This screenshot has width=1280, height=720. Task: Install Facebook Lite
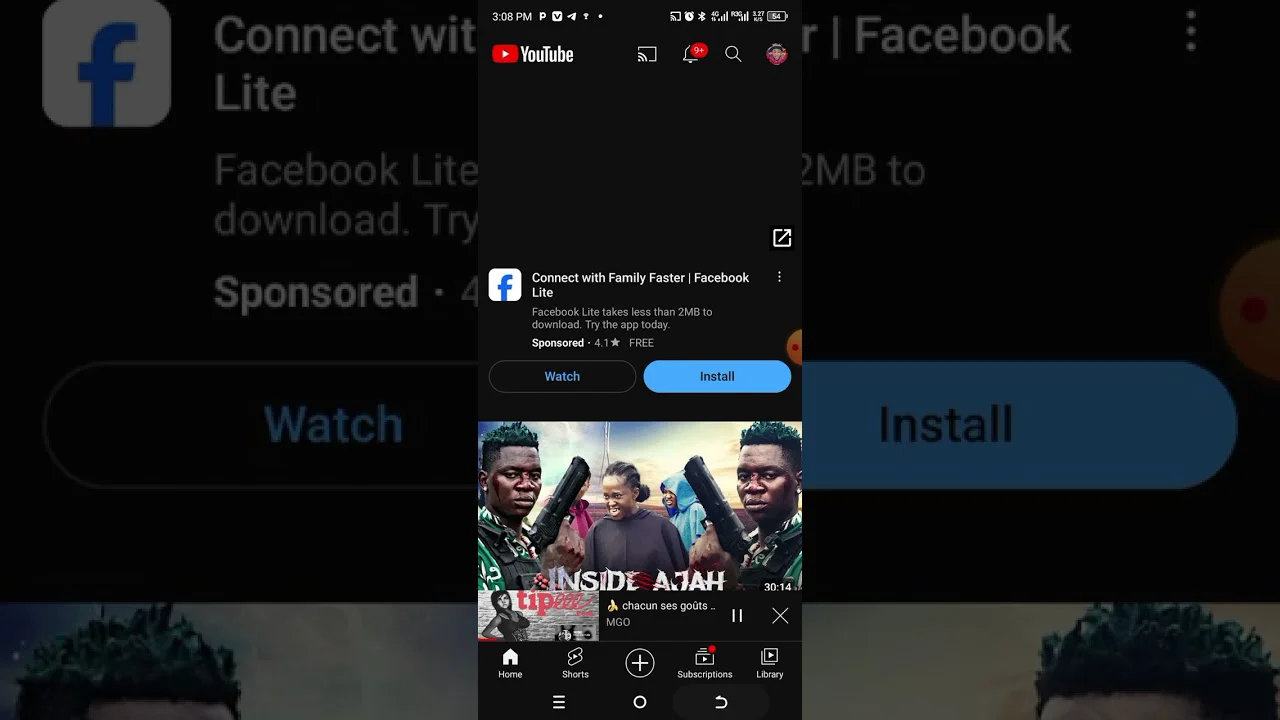(x=717, y=377)
